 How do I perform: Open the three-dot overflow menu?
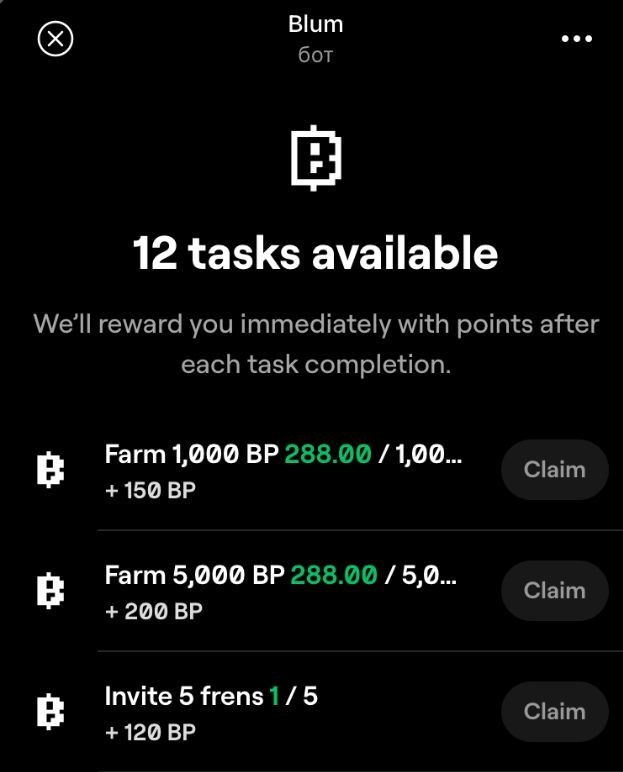point(576,39)
